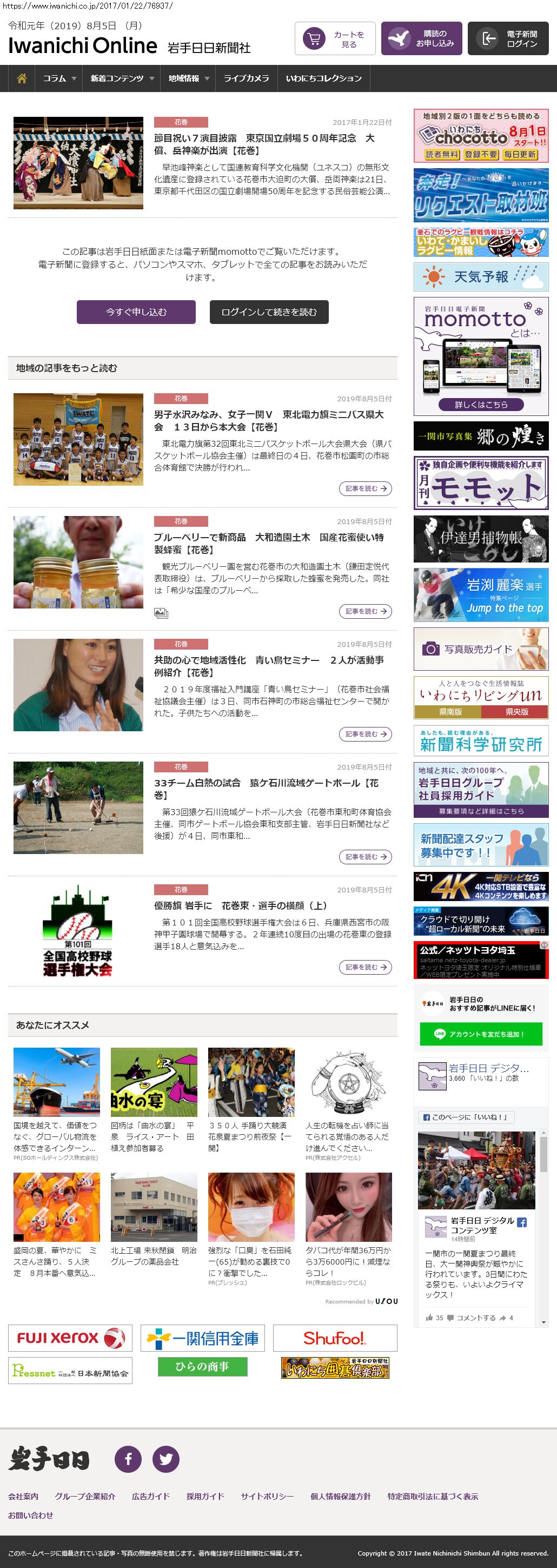Tap 購読のお申し込み subscription button
Viewport: 557px width, 1568px height.
point(421,39)
